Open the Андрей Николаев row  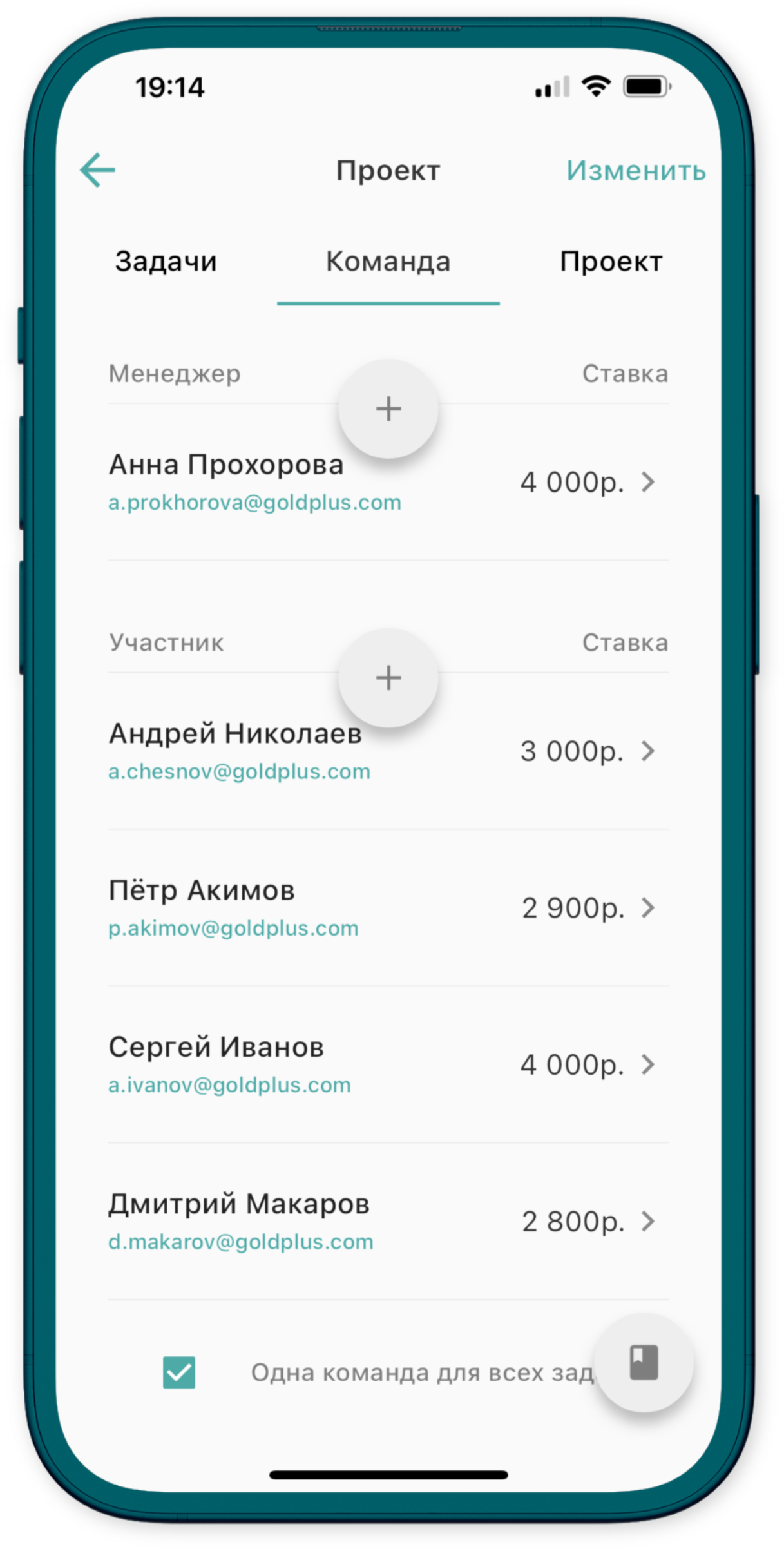[x=387, y=751]
